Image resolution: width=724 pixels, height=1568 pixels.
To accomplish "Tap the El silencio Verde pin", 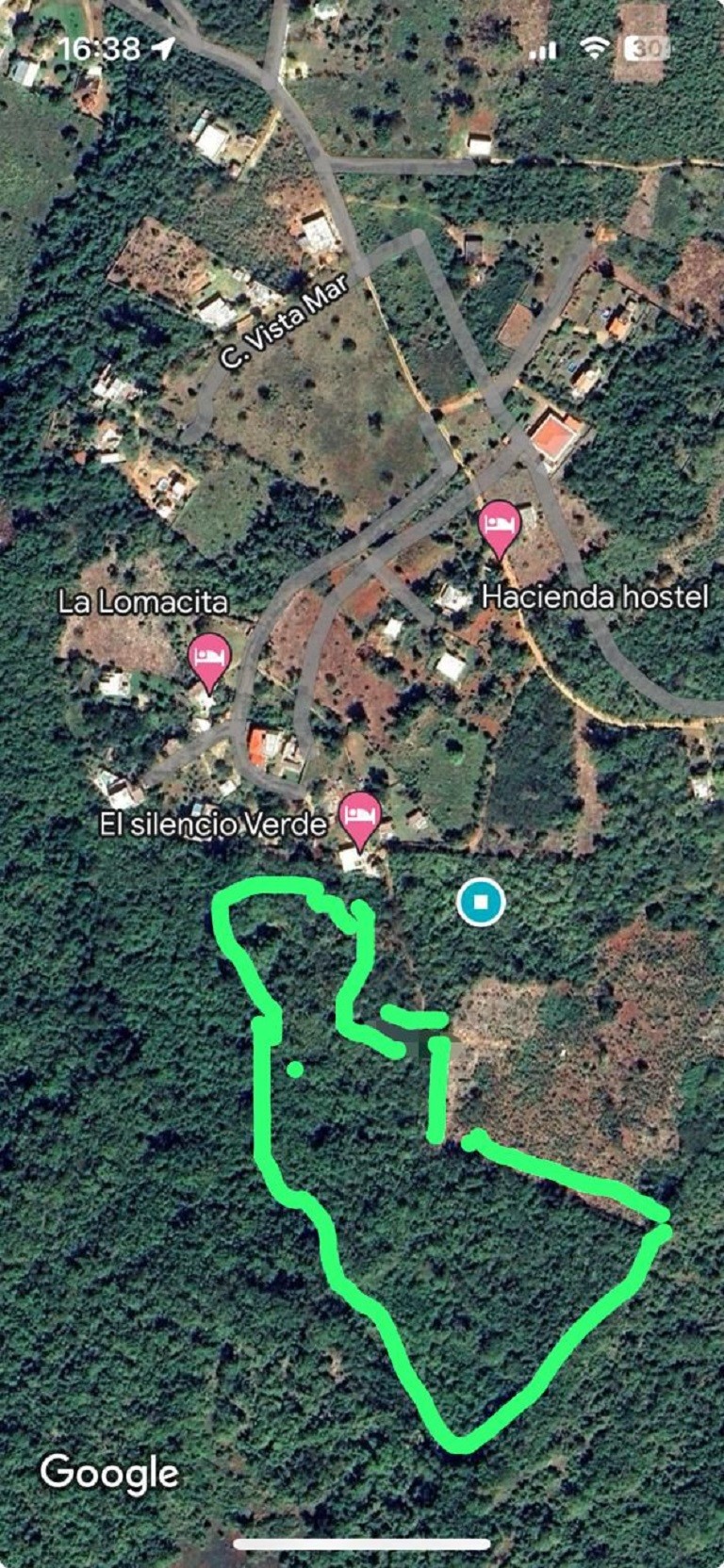I will click(x=359, y=814).
